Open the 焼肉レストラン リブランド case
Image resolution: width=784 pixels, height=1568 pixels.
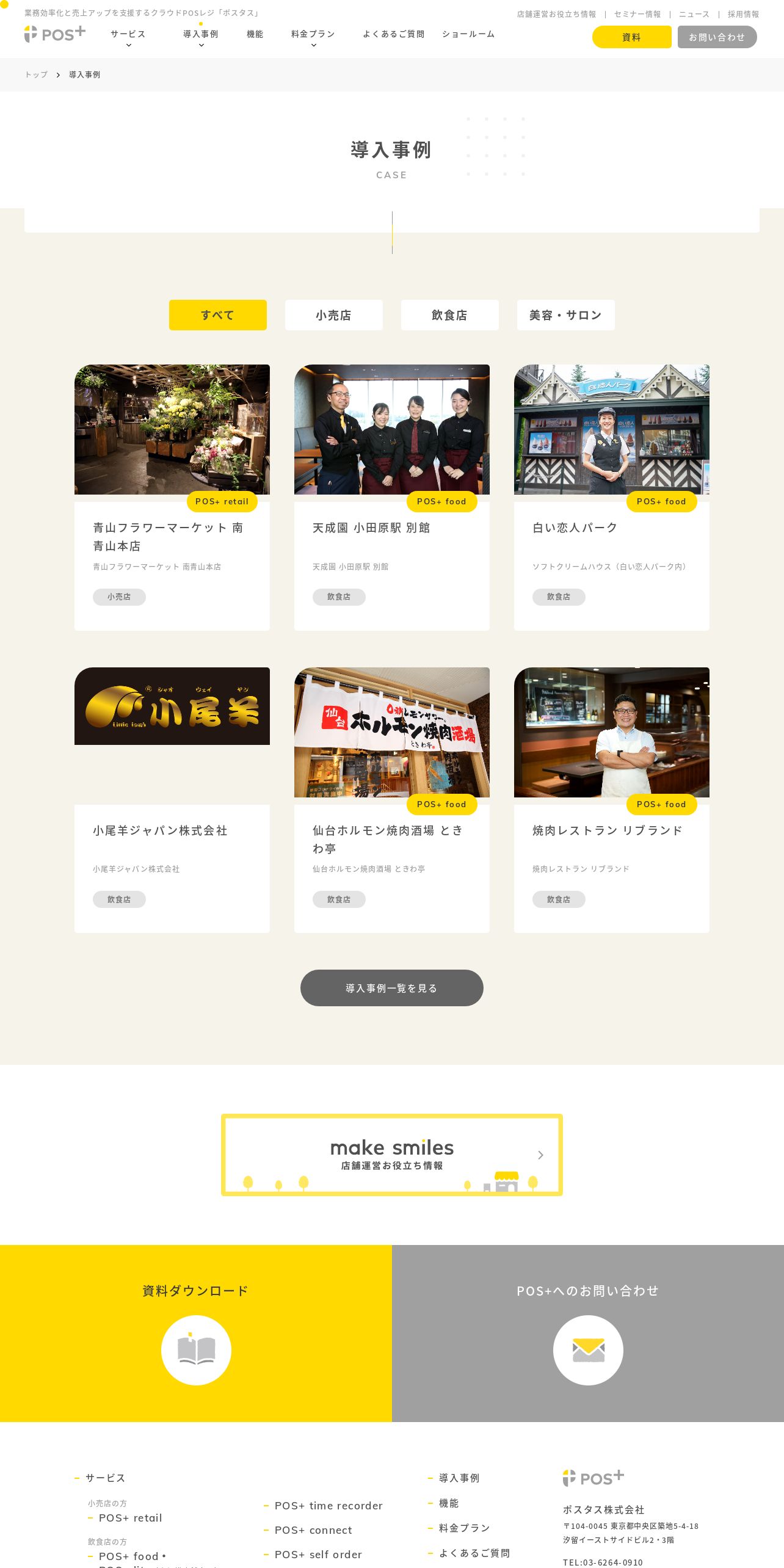[611, 800]
